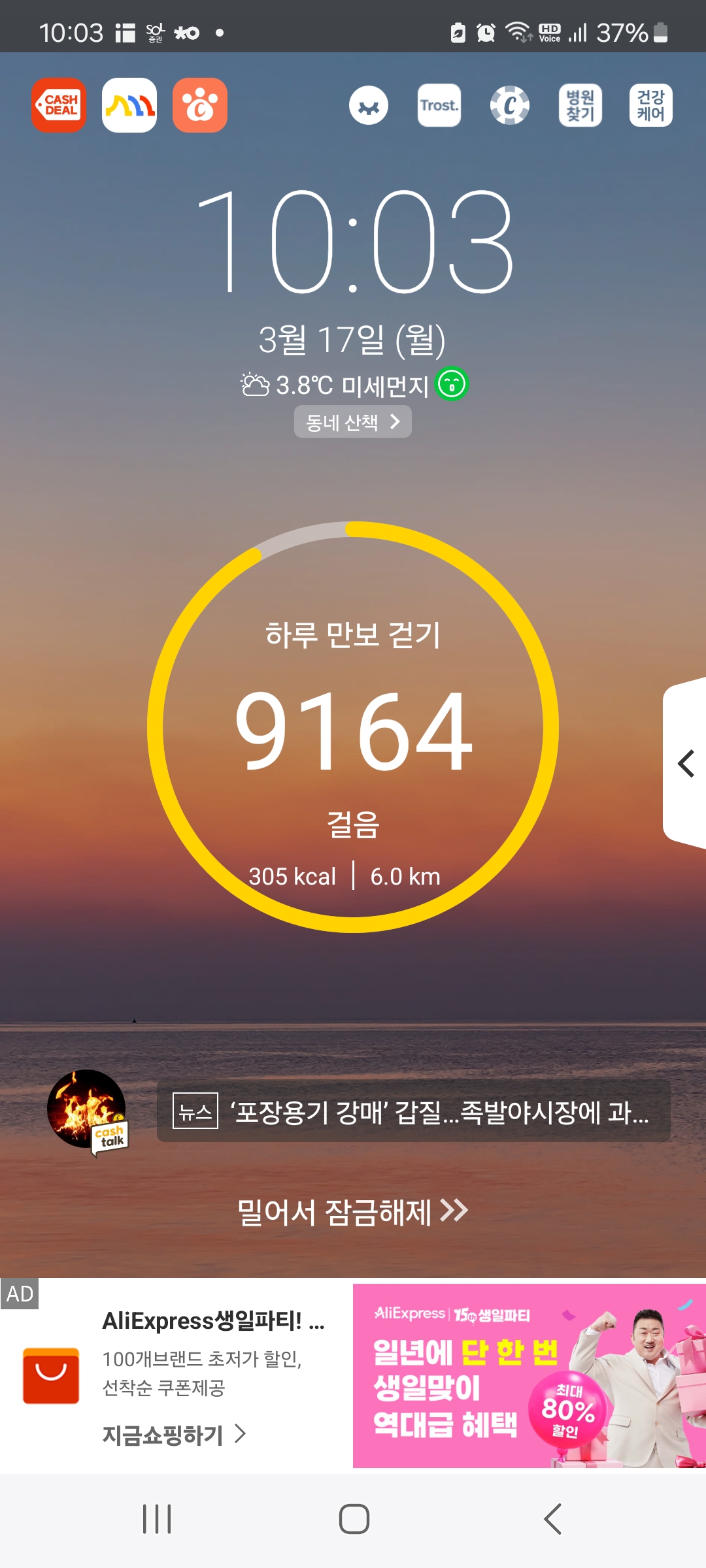Tap the 동네 산책 chip

(353, 422)
